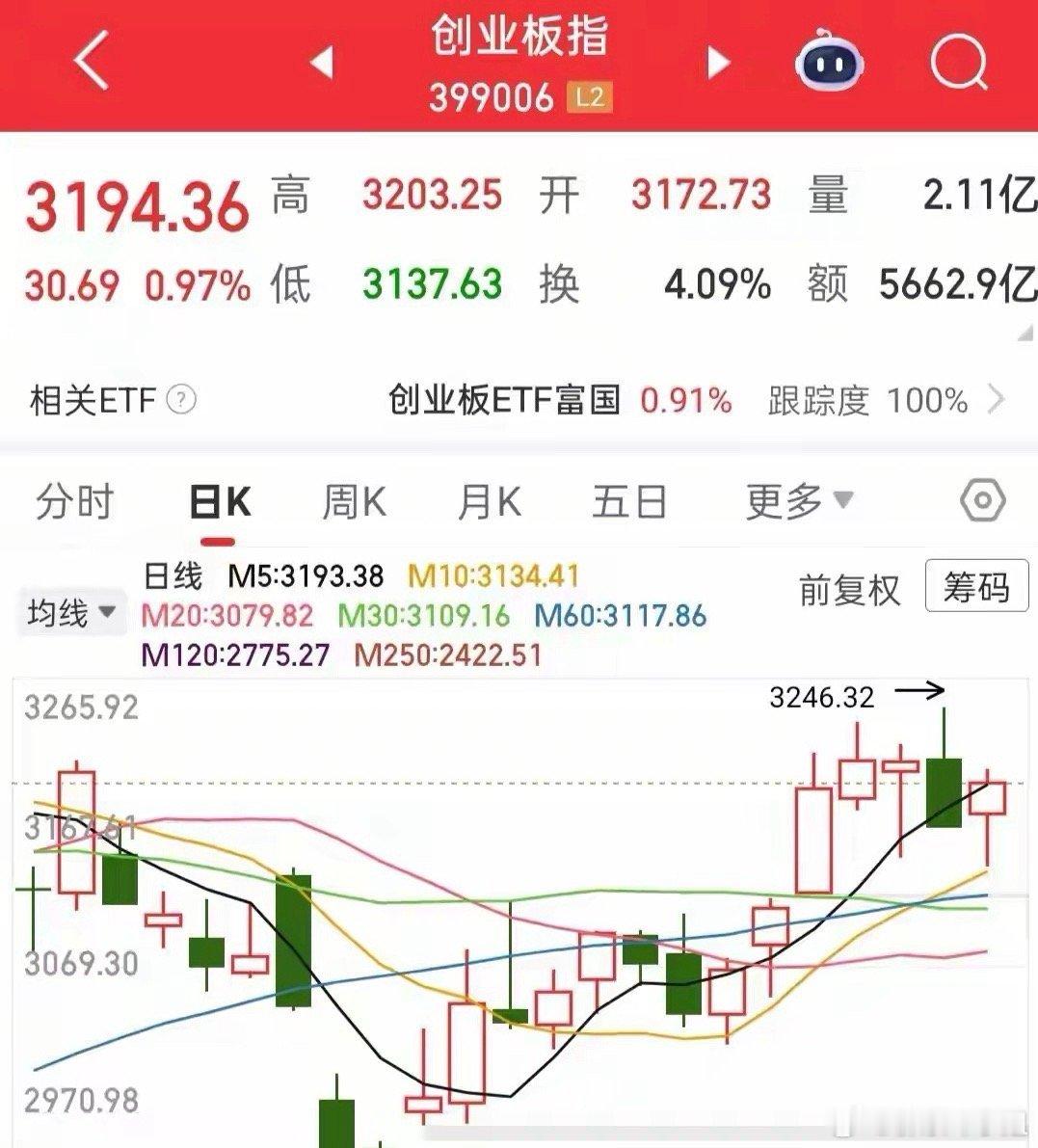The width and height of the screenshot is (1038, 1148).
Task: Tap the previous stock arrow left of 创业板指
Action: coord(321,60)
